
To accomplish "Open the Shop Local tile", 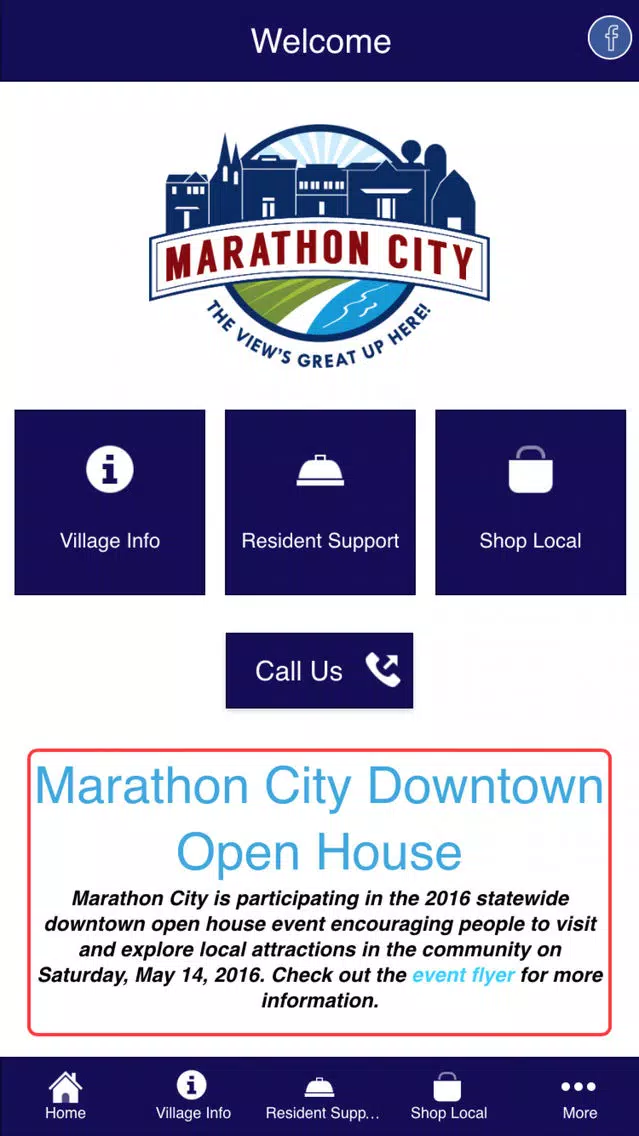I will pos(530,502).
